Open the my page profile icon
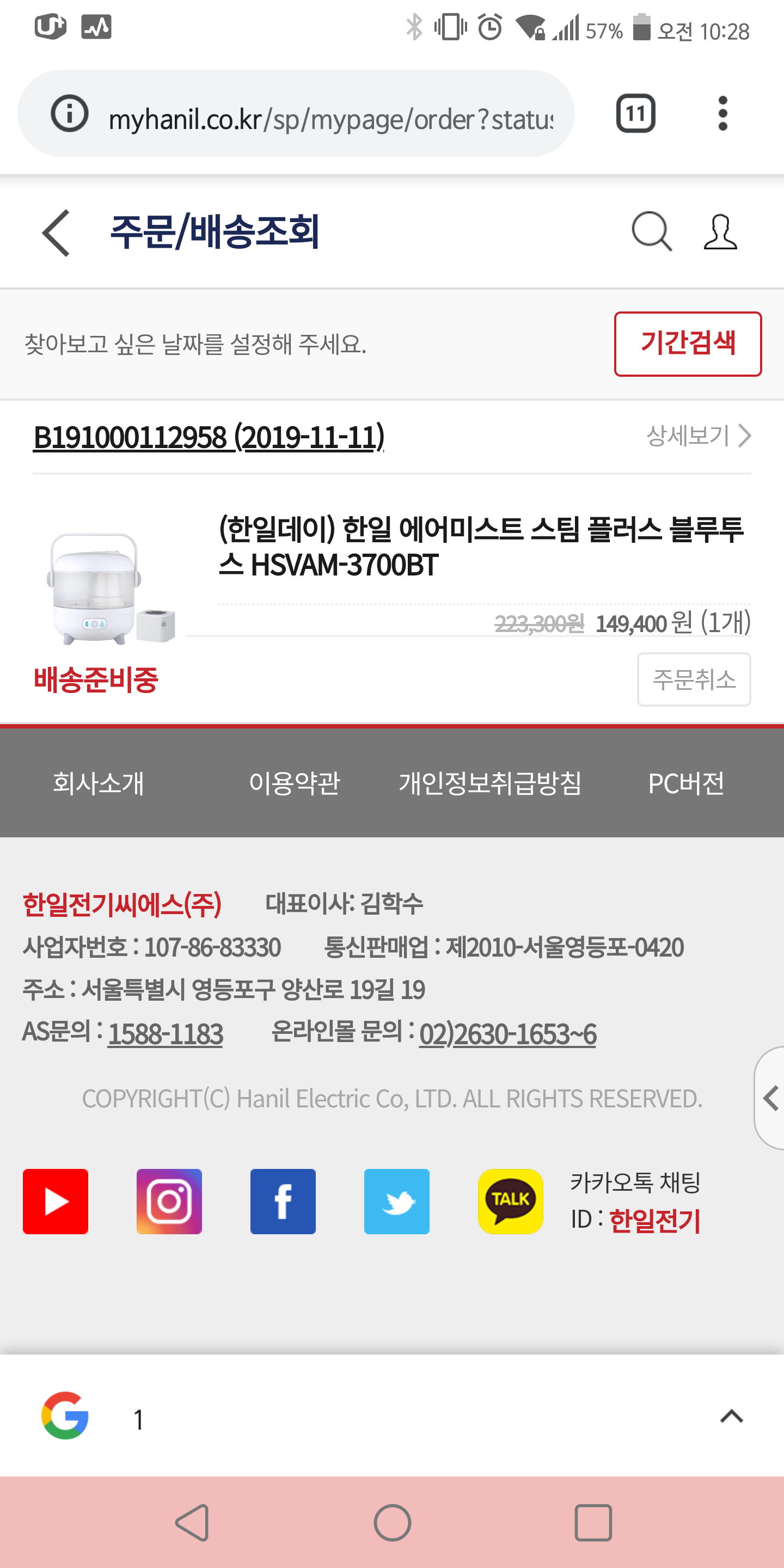The width and height of the screenshot is (784, 1568). (720, 232)
